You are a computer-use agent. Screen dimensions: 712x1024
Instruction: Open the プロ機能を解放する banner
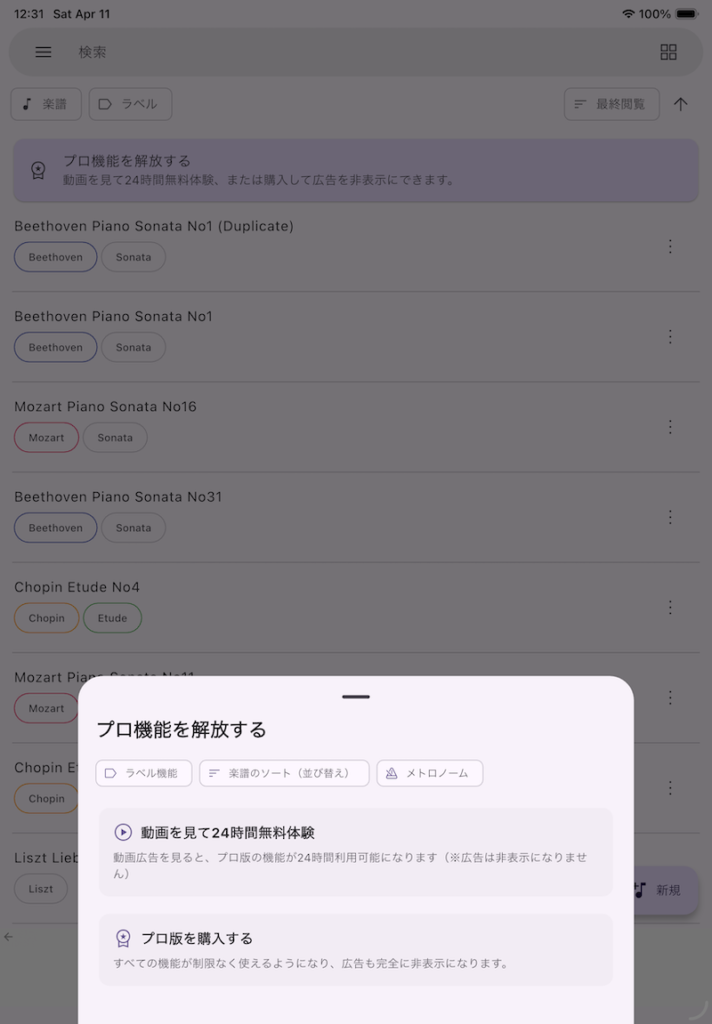coord(355,170)
